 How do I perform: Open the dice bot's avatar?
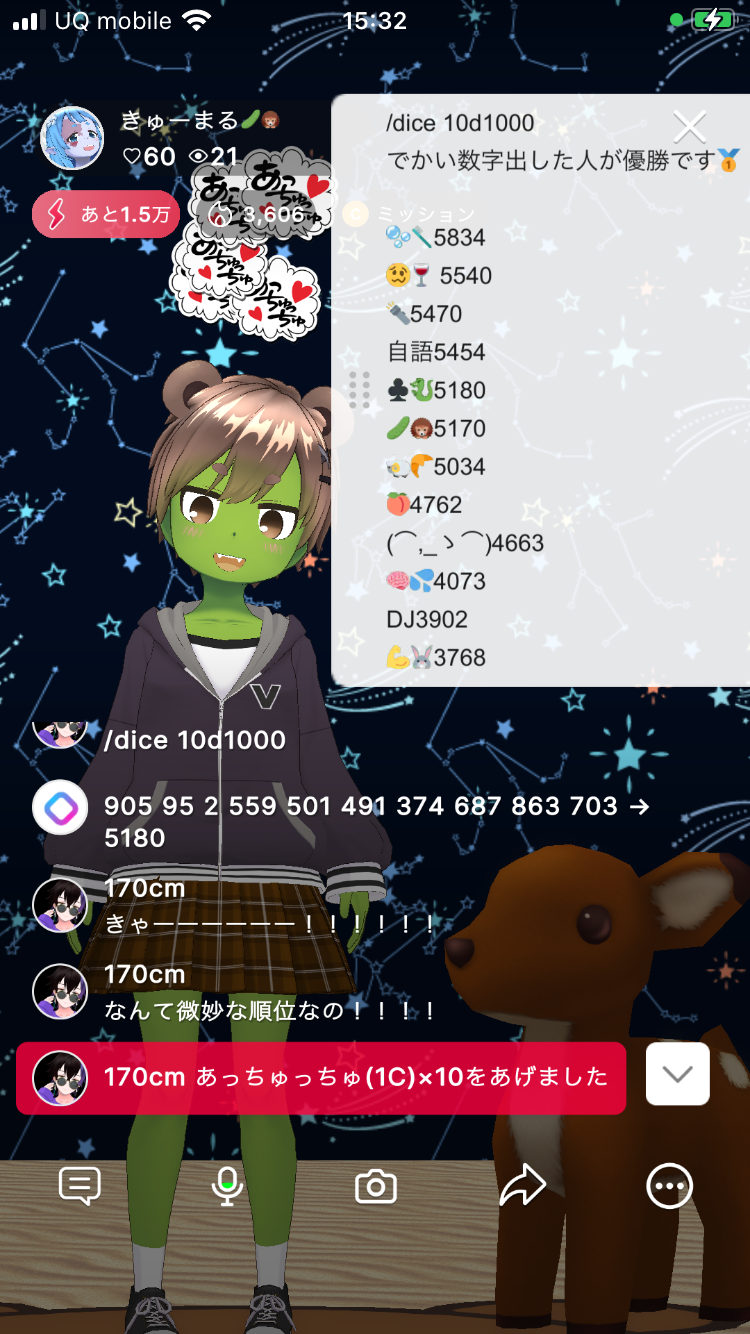click(60, 808)
